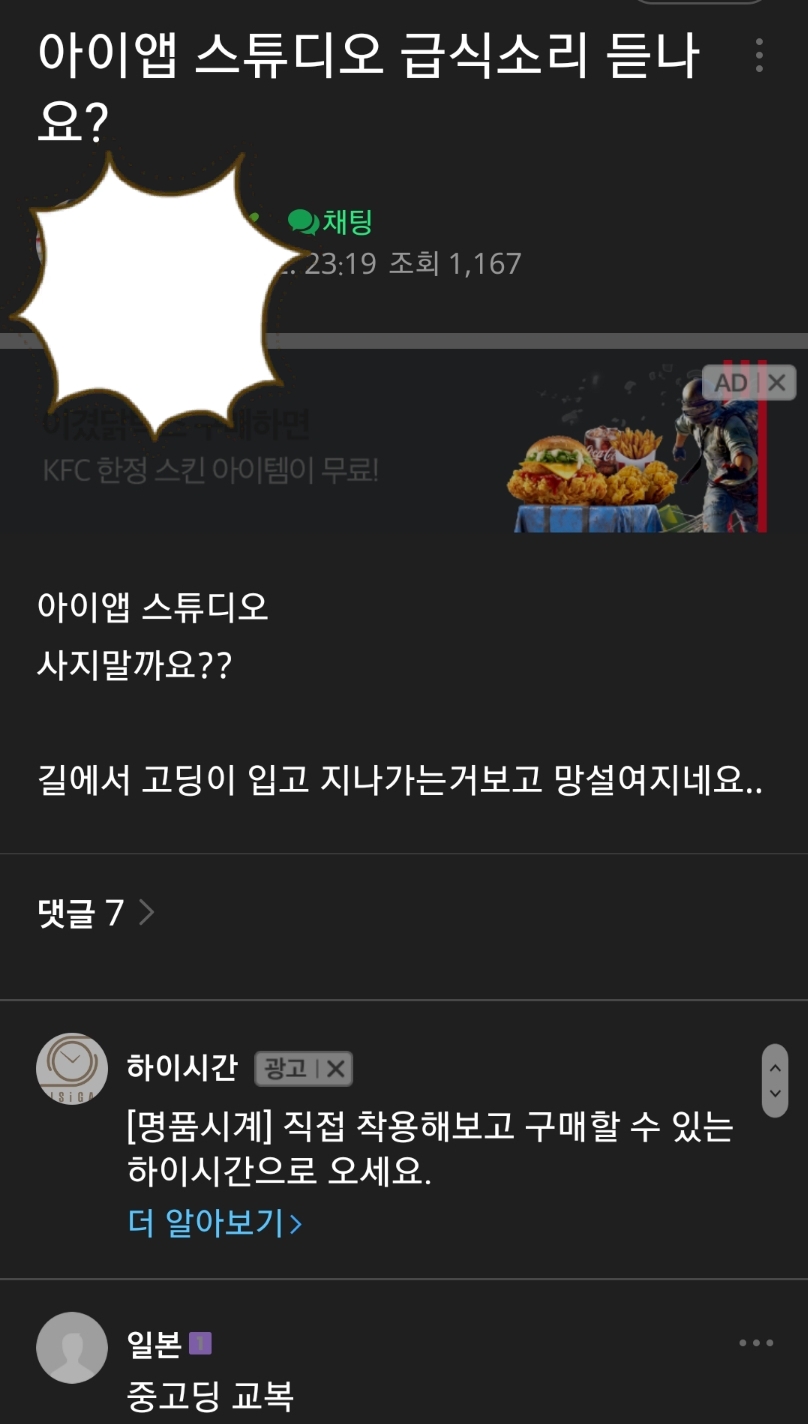The width and height of the screenshot is (808, 1424).
Task: Start a chat with the post author
Action: [x=331, y=222]
